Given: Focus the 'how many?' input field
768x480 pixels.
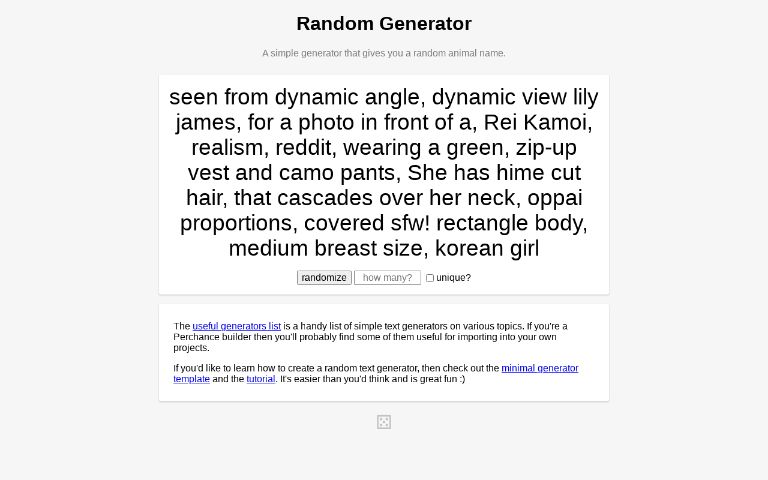Looking at the screenshot, I should click(387, 278).
